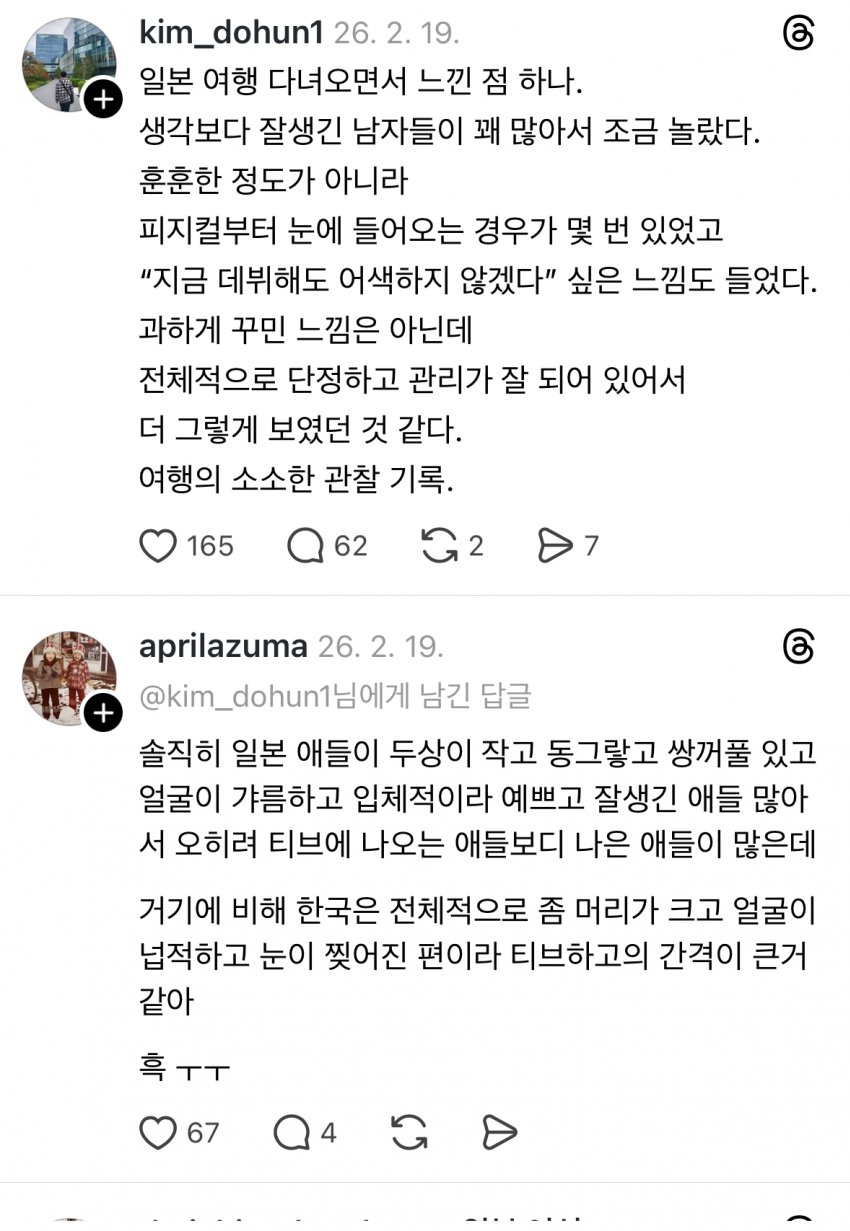
Task: Open comments on kim_dohun1's post
Action: pyautogui.click(x=305, y=546)
